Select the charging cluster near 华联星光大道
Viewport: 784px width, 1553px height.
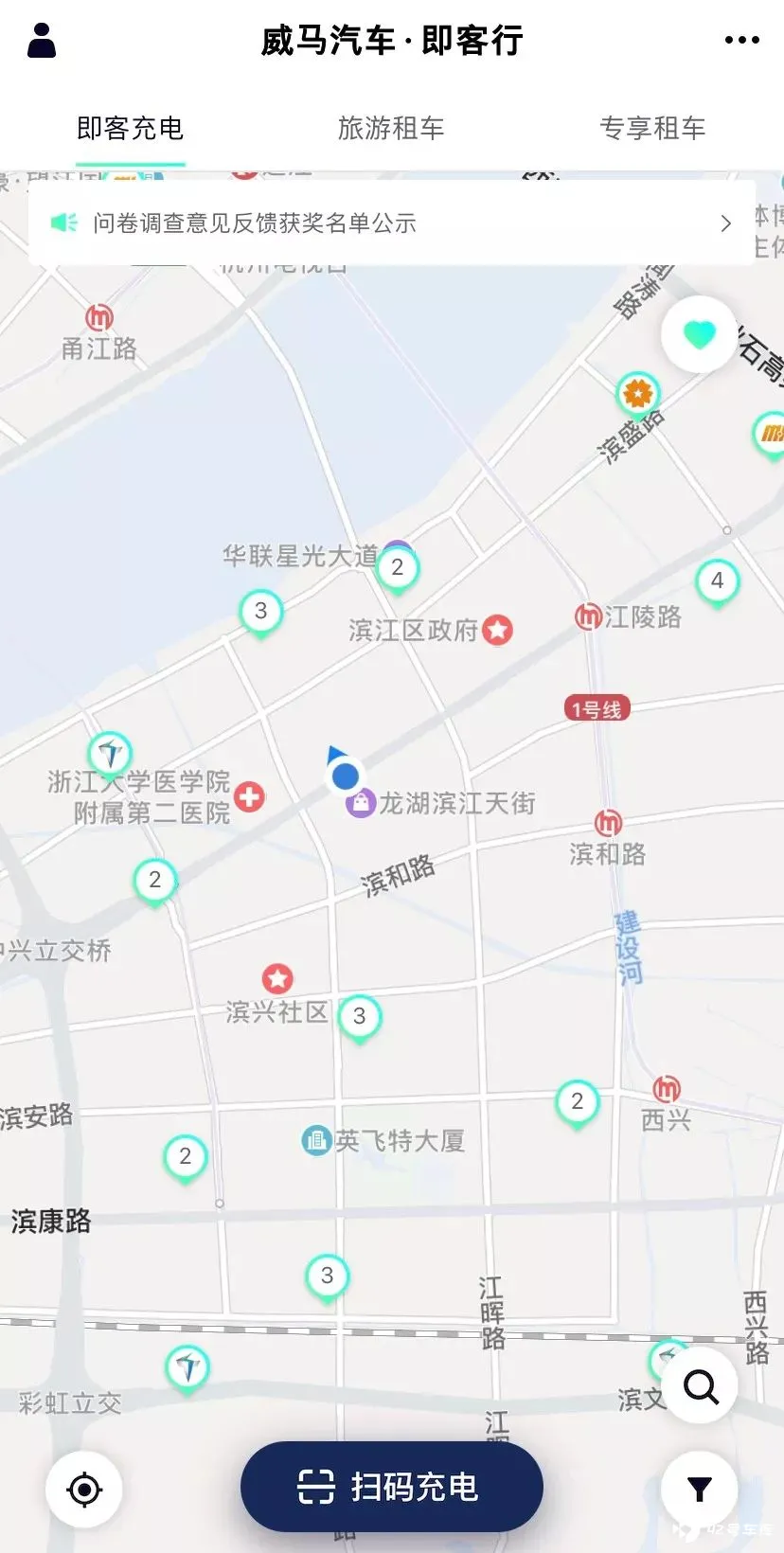click(398, 569)
